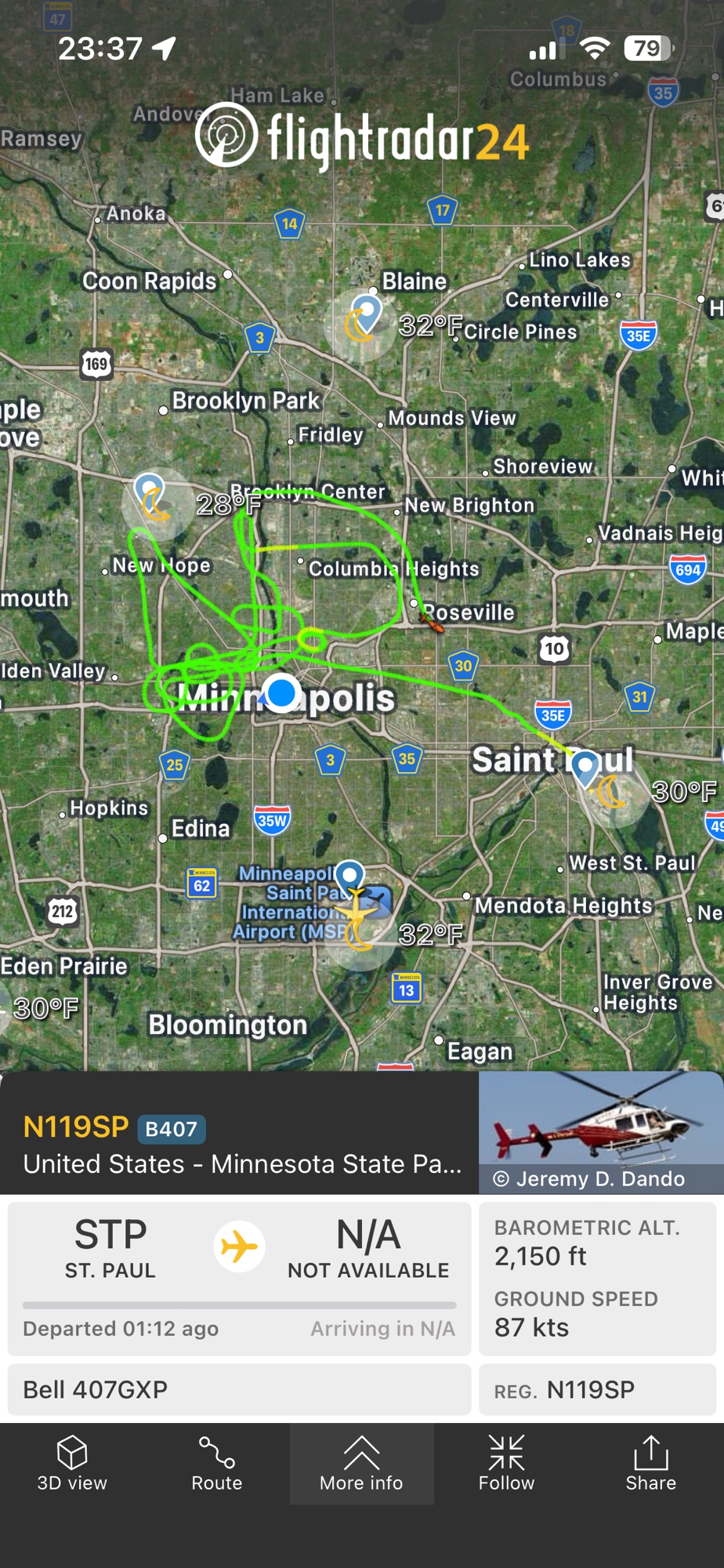Tap the helicopter icon near Roseville

(432, 622)
